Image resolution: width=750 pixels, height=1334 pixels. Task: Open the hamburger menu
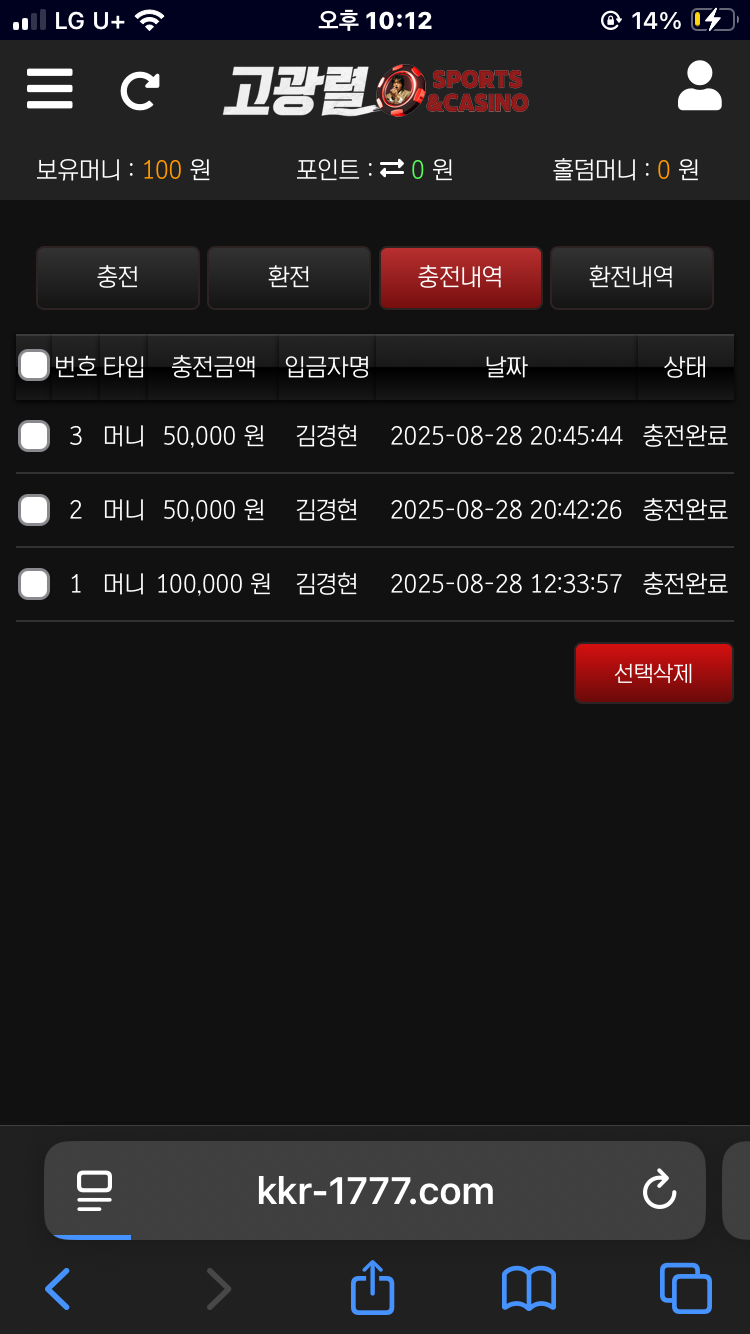50,89
